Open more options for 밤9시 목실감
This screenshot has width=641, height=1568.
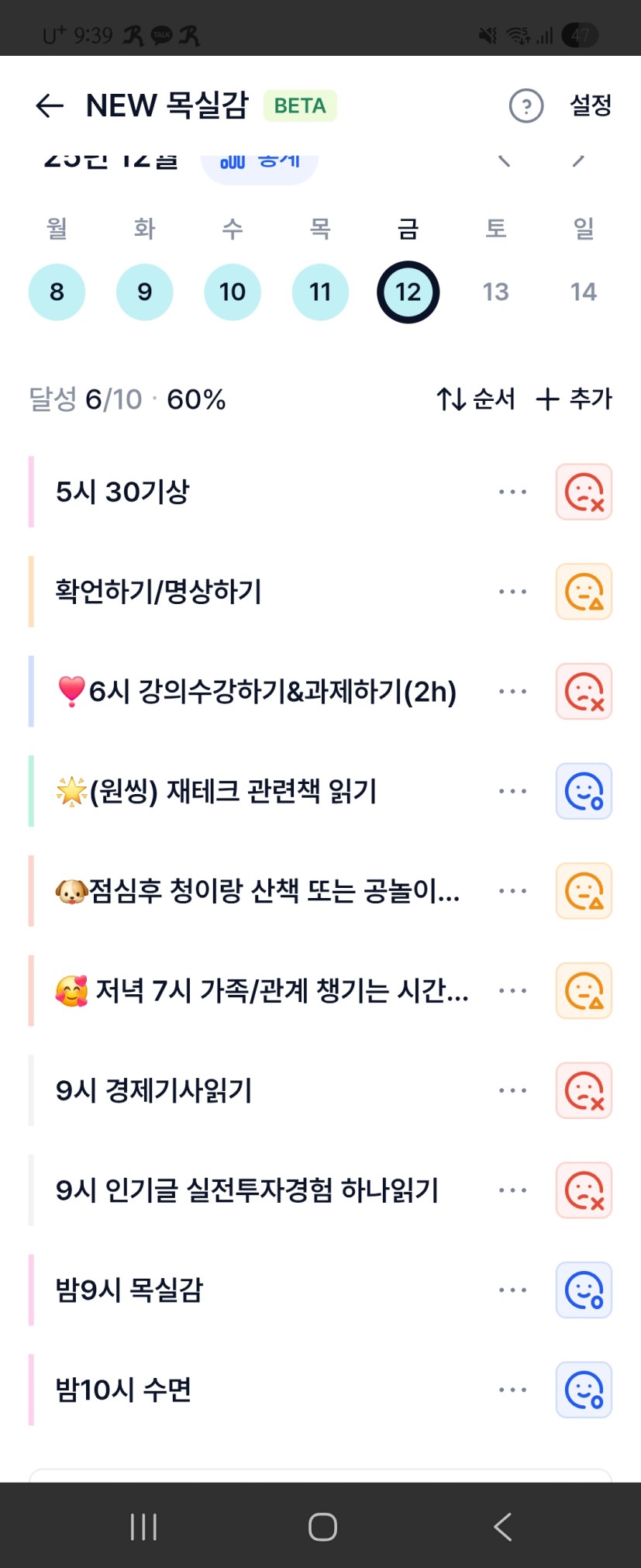512,1290
